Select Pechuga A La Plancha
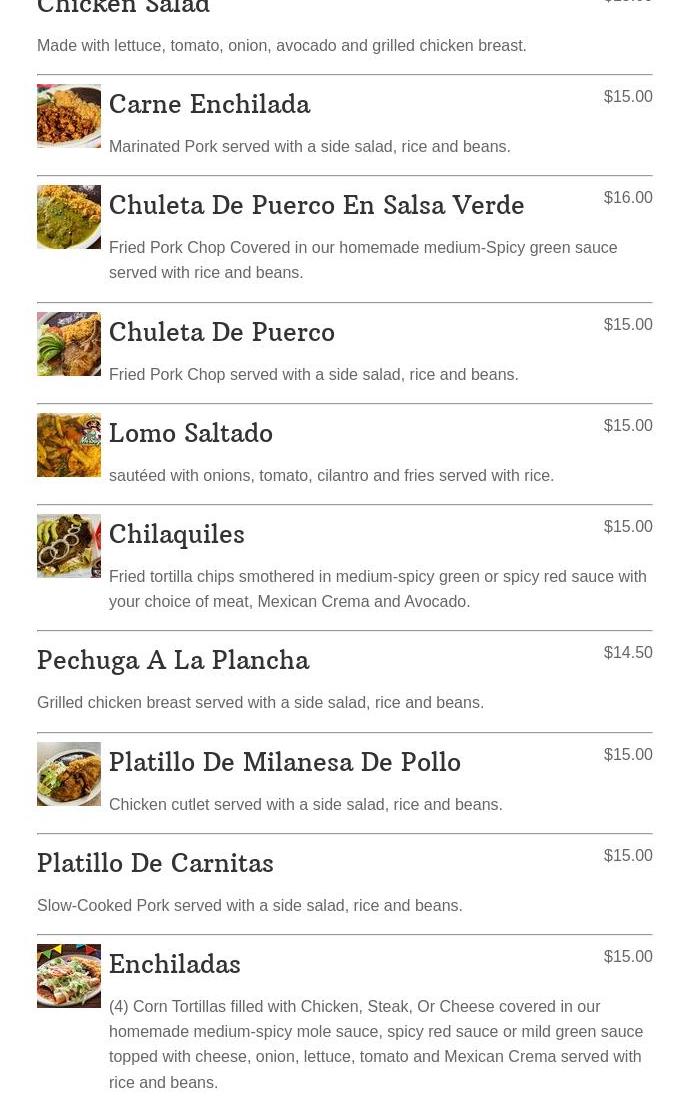The image size is (690, 1107). pos(173,660)
